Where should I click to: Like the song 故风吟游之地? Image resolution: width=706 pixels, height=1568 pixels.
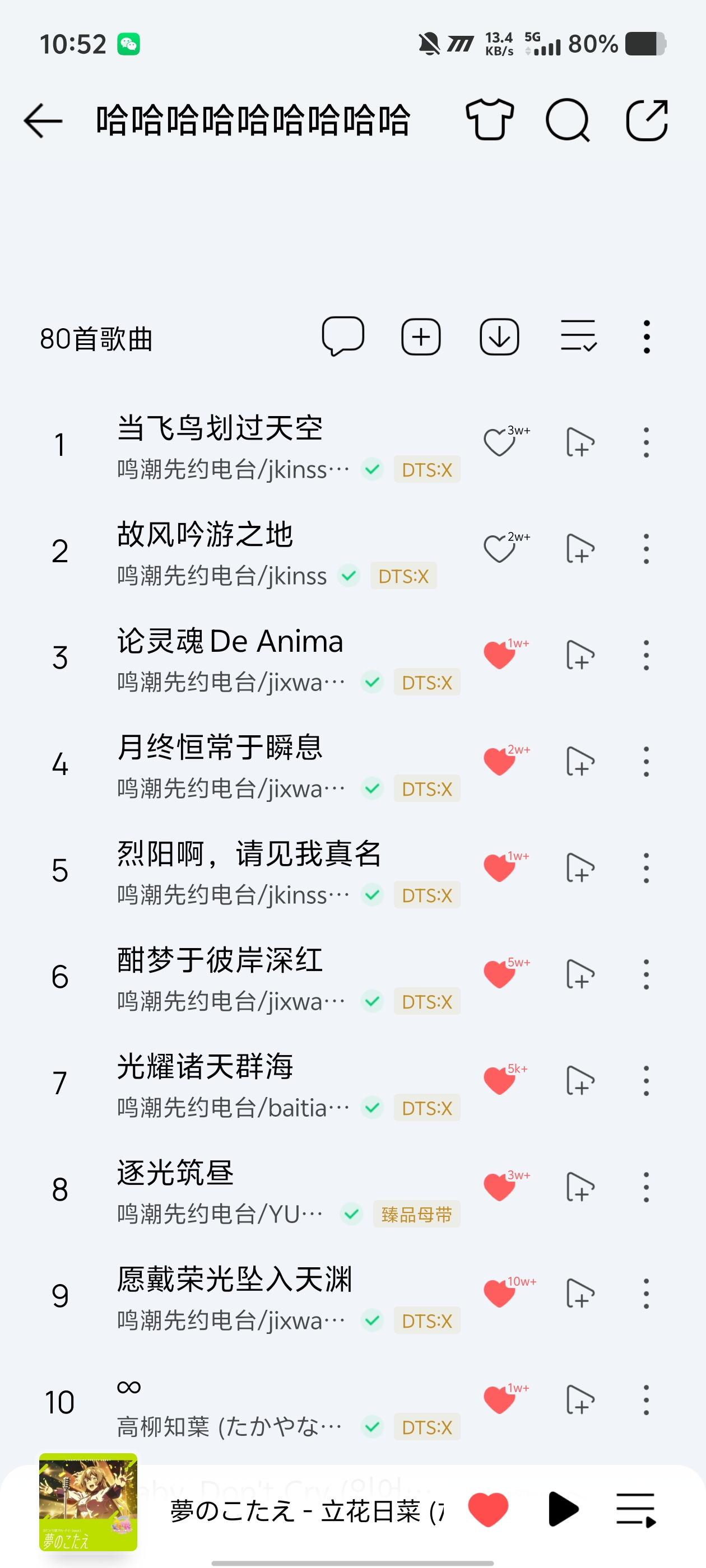[x=499, y=549]
